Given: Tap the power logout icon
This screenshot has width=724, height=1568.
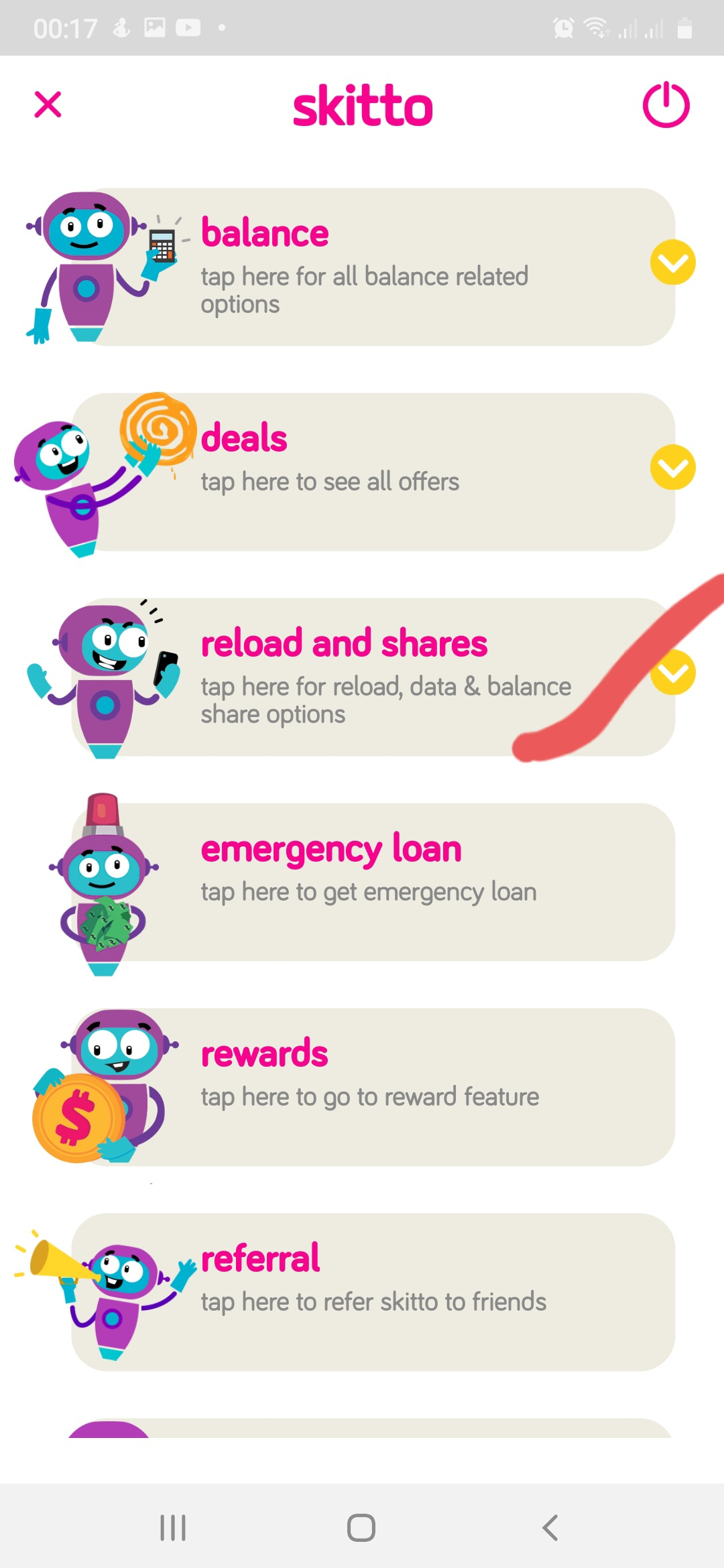Looking at the screenshot, I should click(666, 105).
